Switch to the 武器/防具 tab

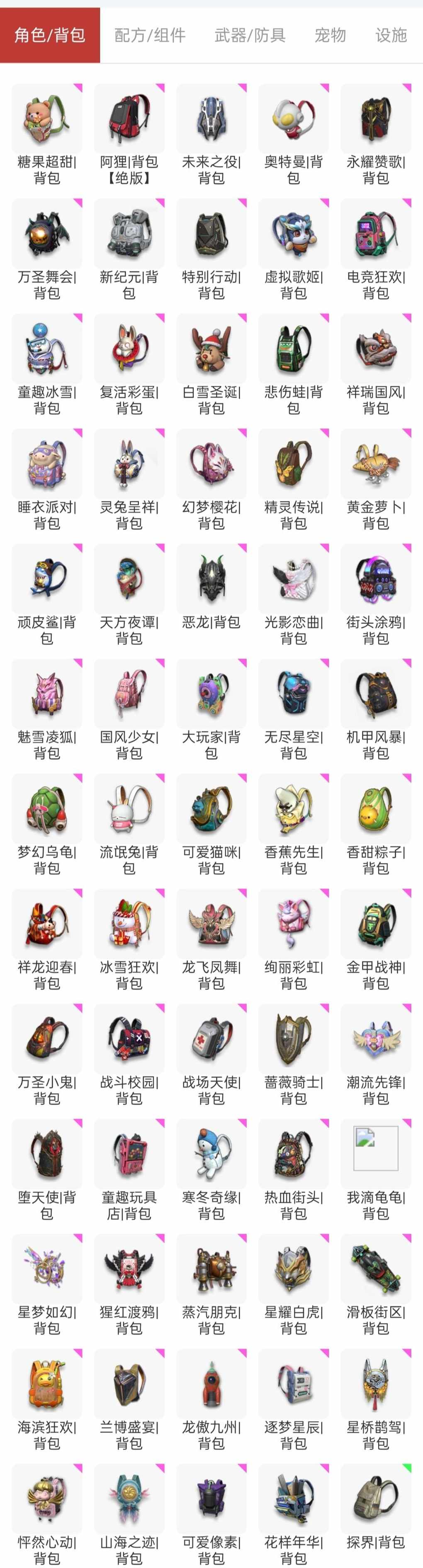pos(250,35)
